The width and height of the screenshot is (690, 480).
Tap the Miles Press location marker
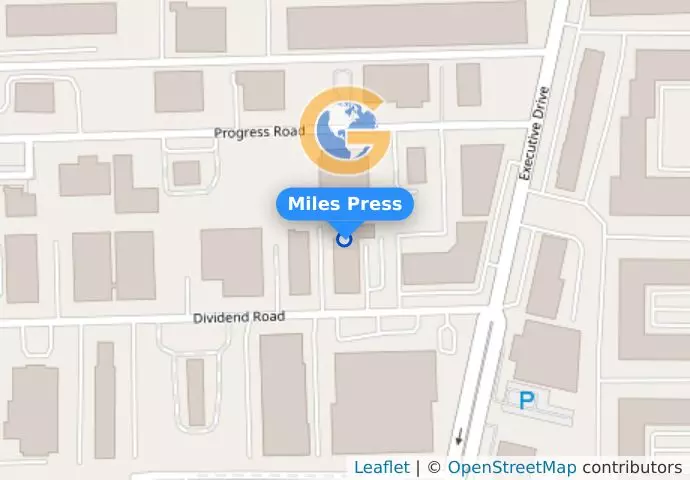click(345, 239)
